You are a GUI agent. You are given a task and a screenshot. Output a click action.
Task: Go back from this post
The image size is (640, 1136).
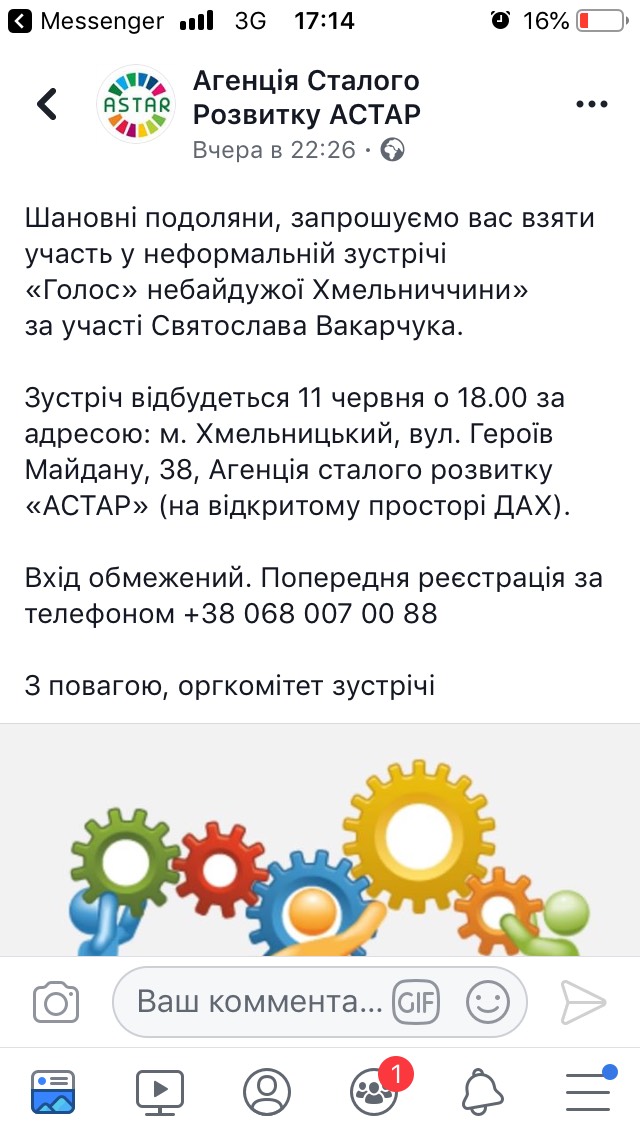[x=47, y=104]
